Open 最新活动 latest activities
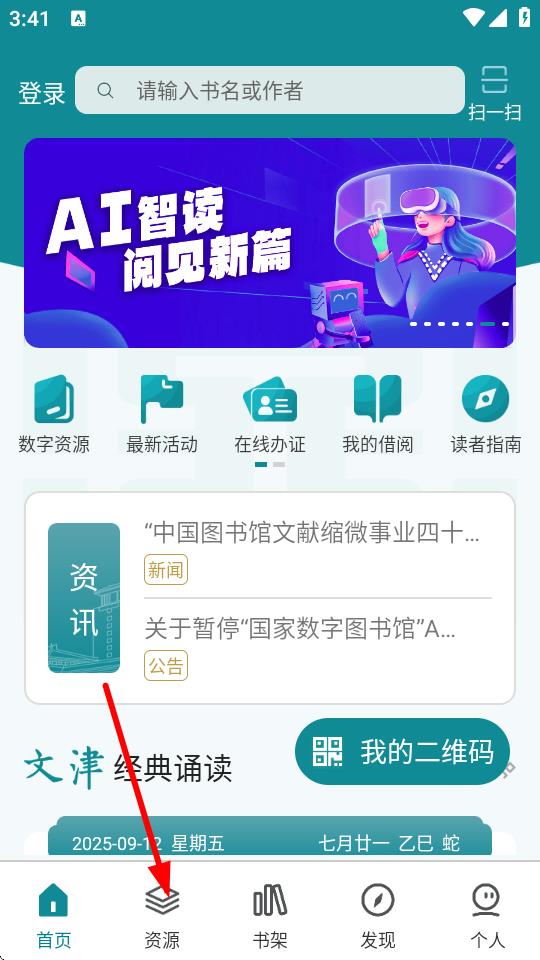Screen dimensions: 540x960 click(x=162, y=414)
